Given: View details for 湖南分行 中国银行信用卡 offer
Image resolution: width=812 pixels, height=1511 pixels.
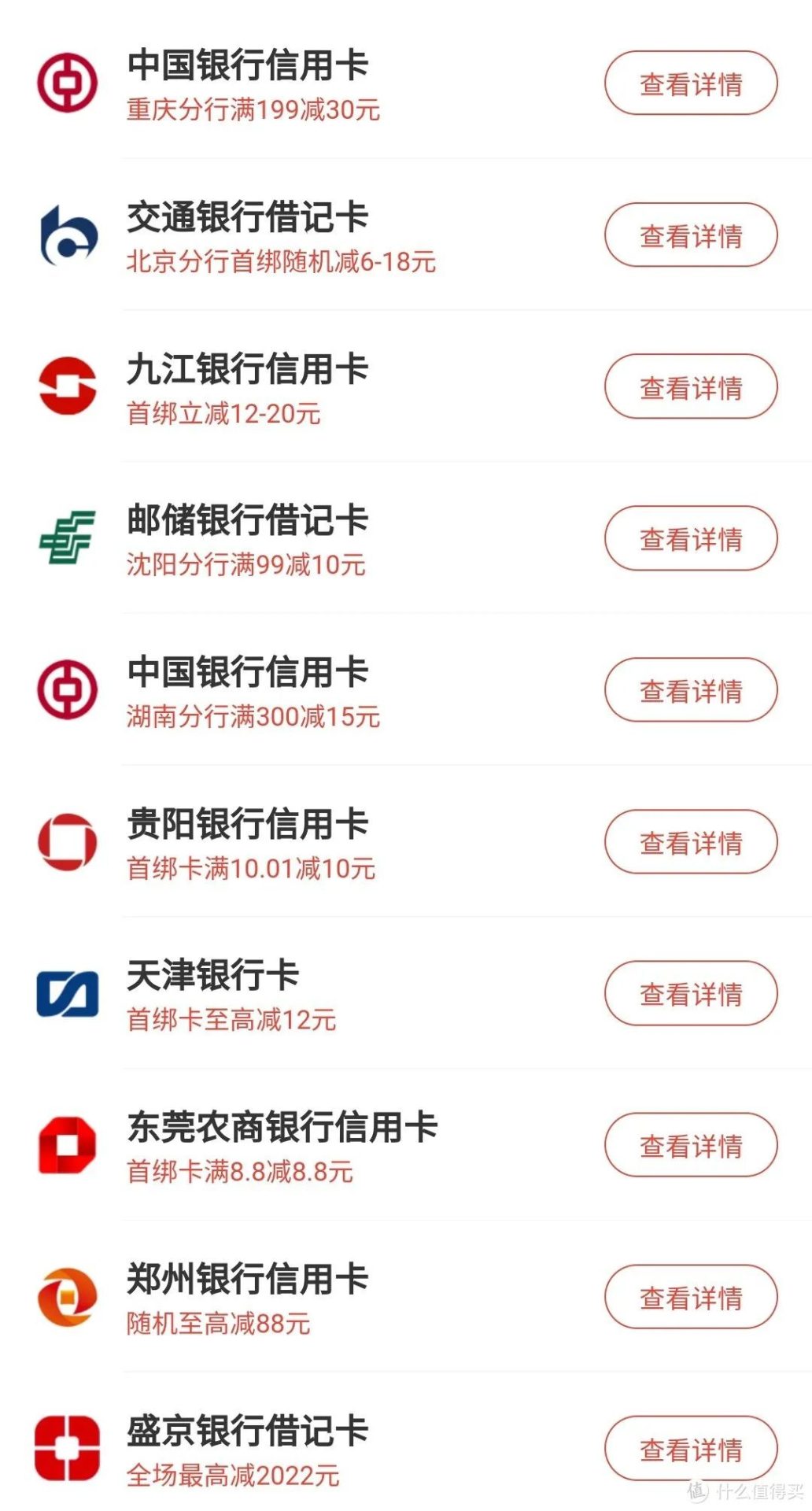Looking at the screenshot, I should coord(690,690).
